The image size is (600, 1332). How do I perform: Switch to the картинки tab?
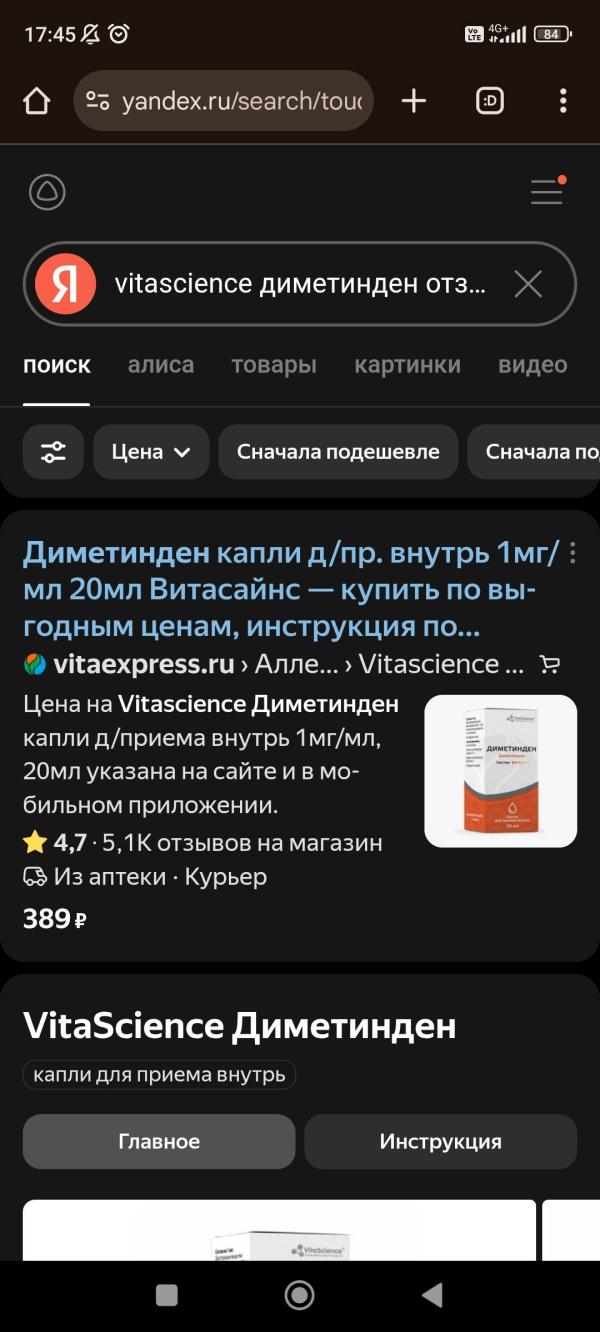point(407,365)
